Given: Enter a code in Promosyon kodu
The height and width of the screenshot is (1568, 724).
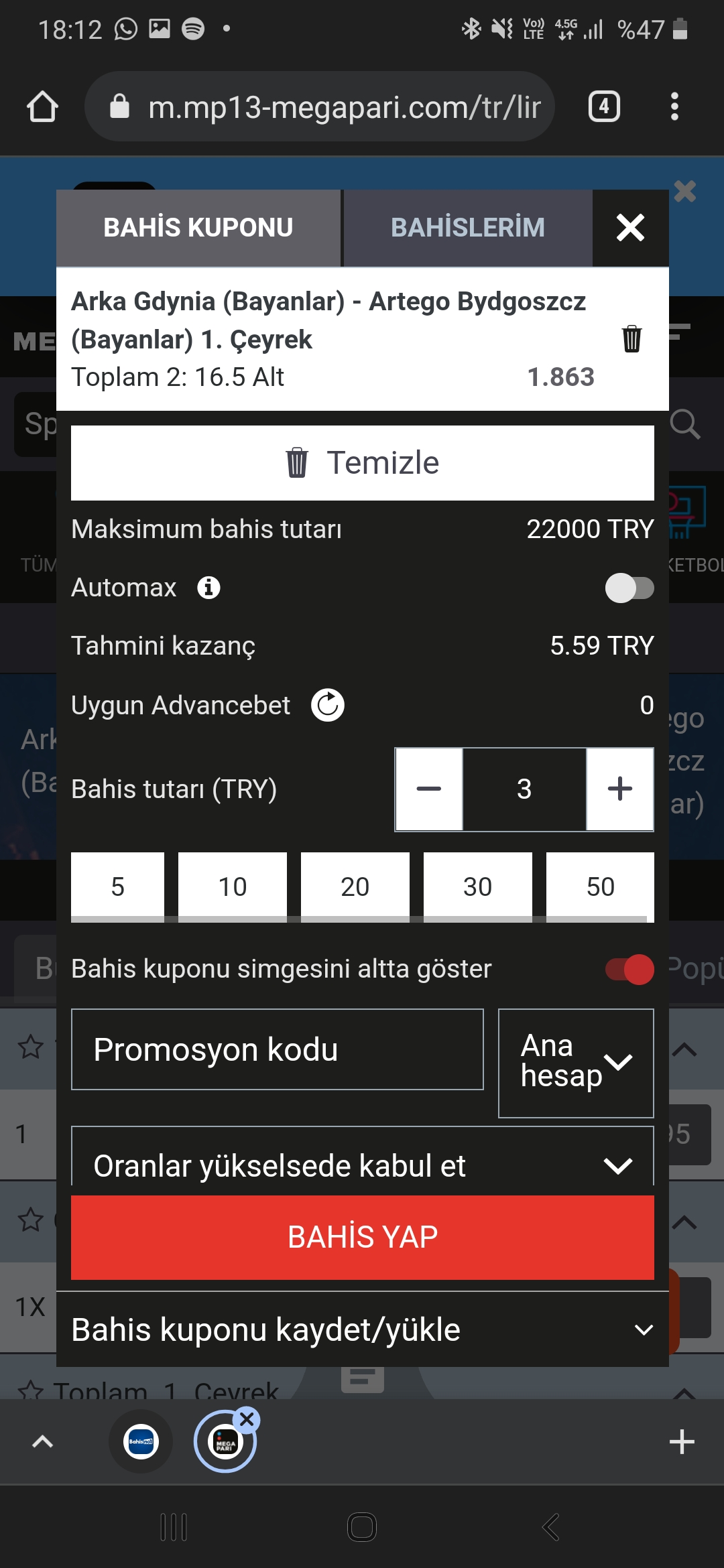Looking at the screenshot, I should point(278,1049).
